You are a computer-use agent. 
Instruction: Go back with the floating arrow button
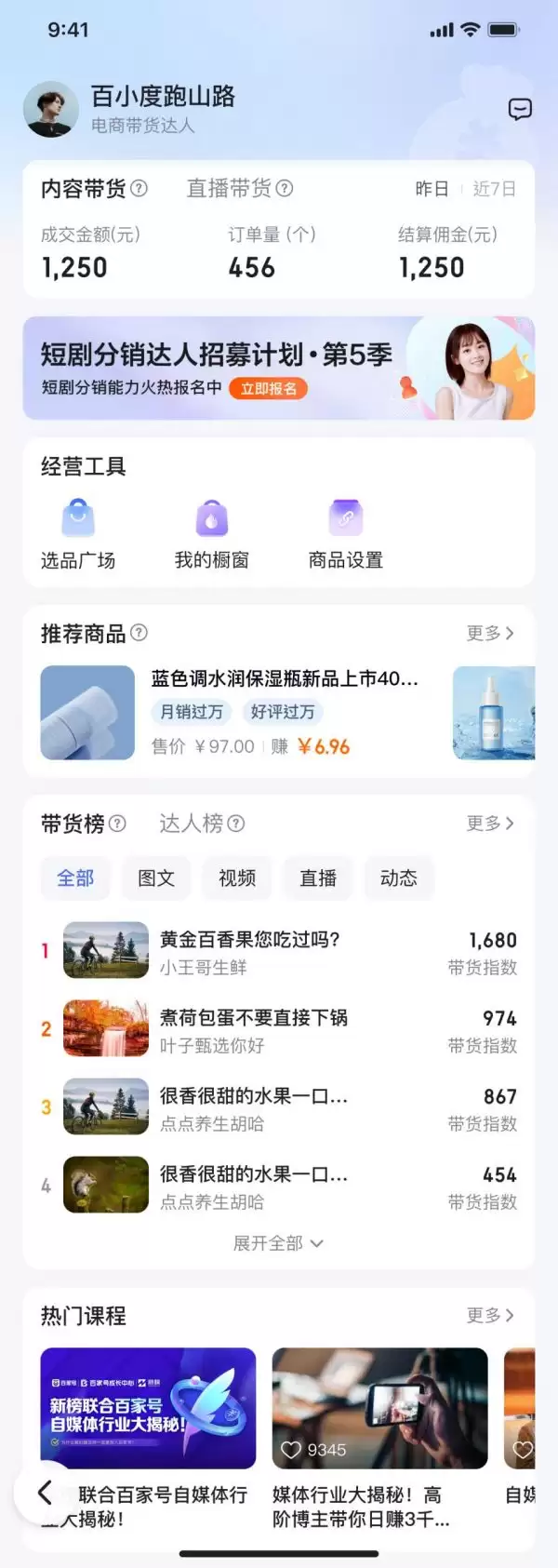(44, 1493)
